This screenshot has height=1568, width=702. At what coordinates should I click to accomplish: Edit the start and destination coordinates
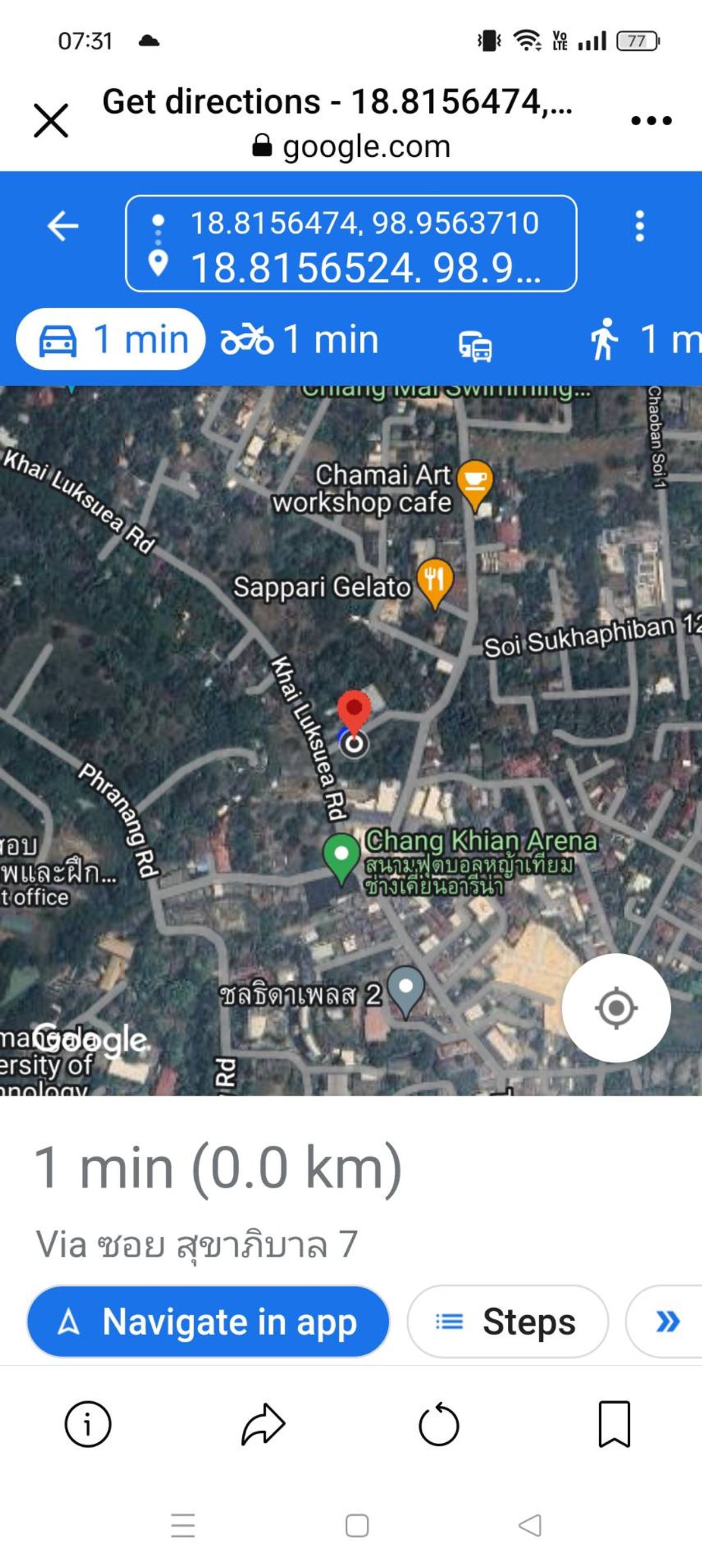click(x=350, y=243)
